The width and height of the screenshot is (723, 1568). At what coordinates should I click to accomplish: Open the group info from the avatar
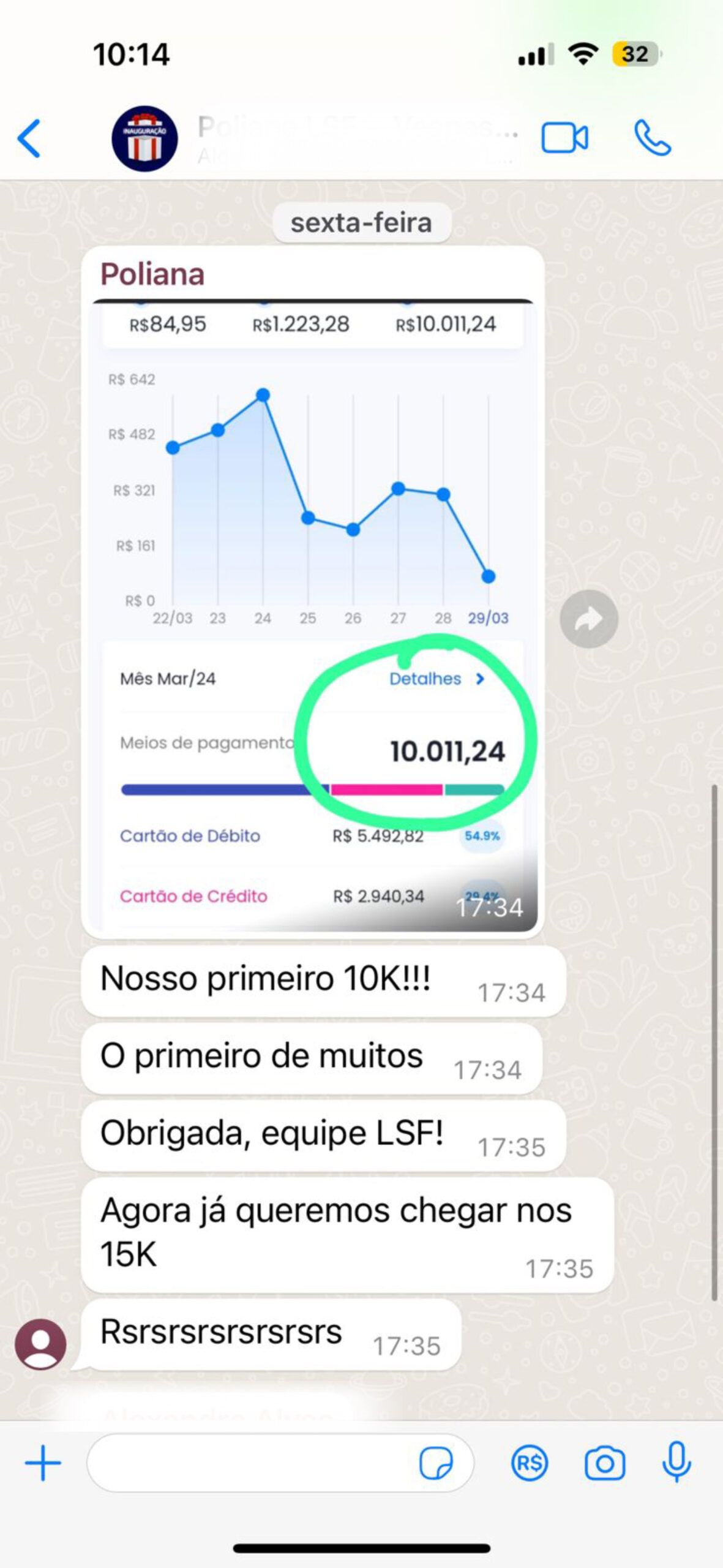[x=144, y=138]
